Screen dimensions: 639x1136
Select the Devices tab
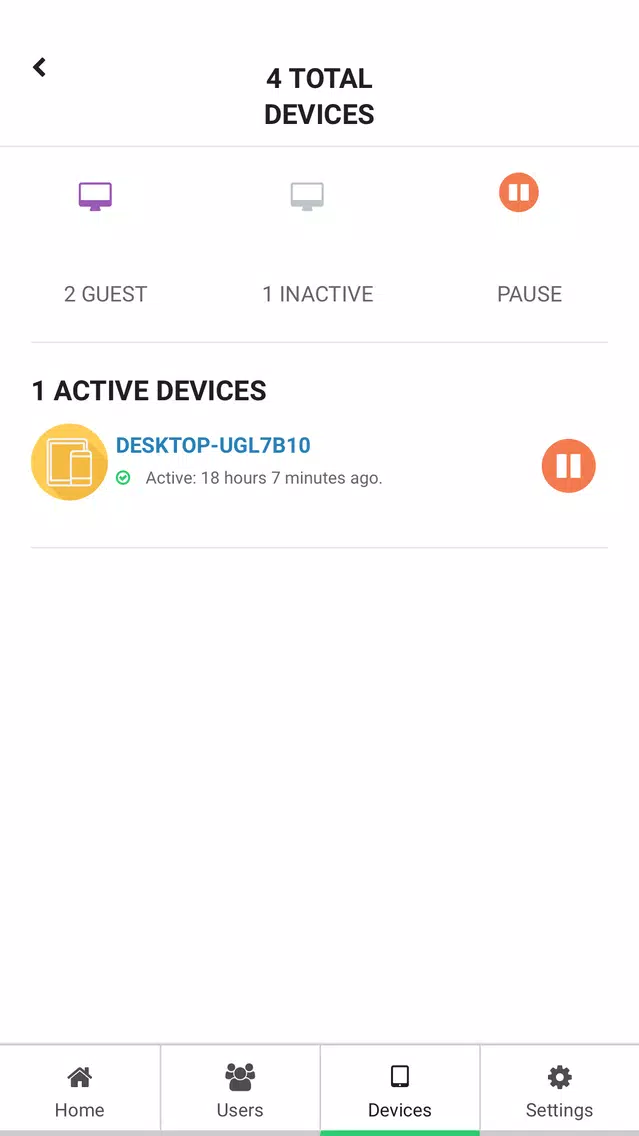(x=400, y=1090)
